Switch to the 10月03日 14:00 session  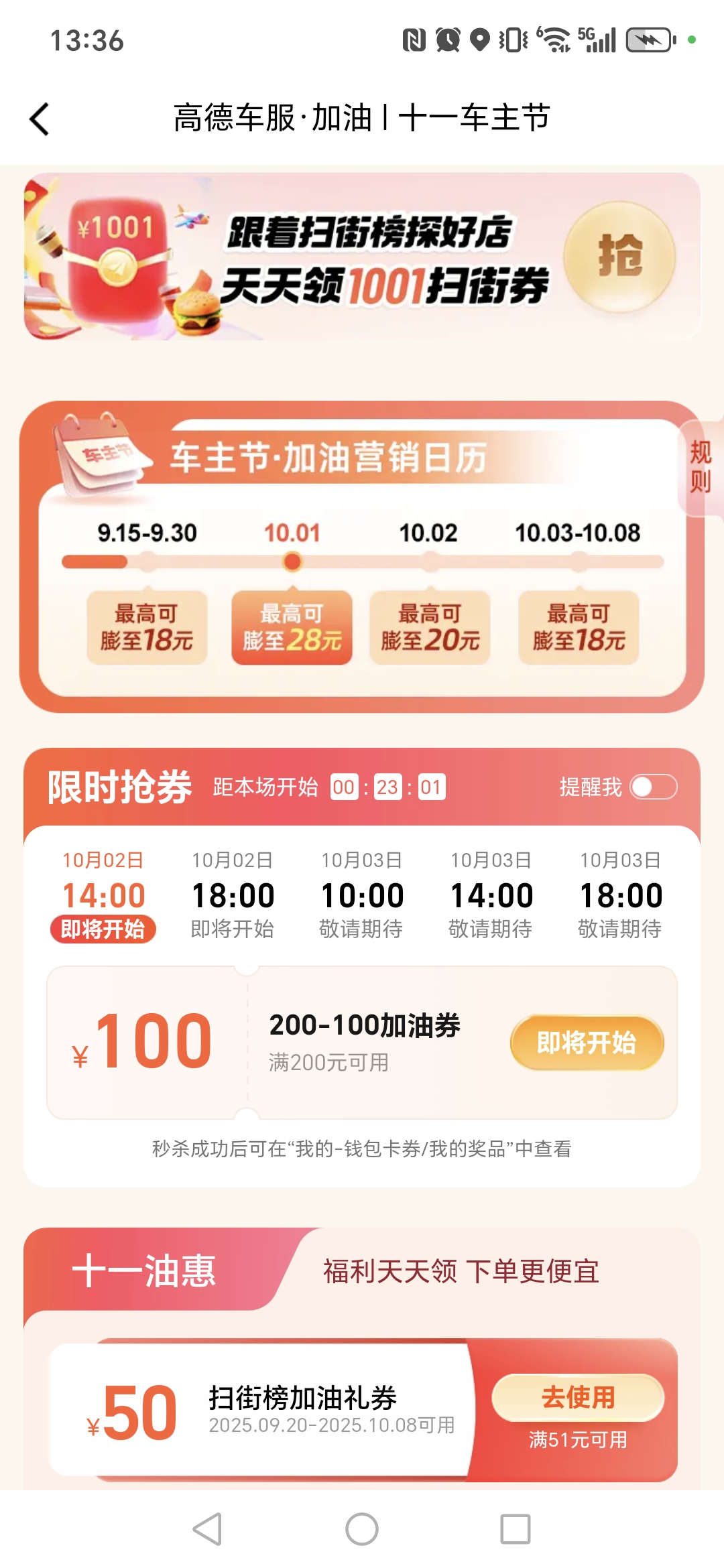point(491,895)
